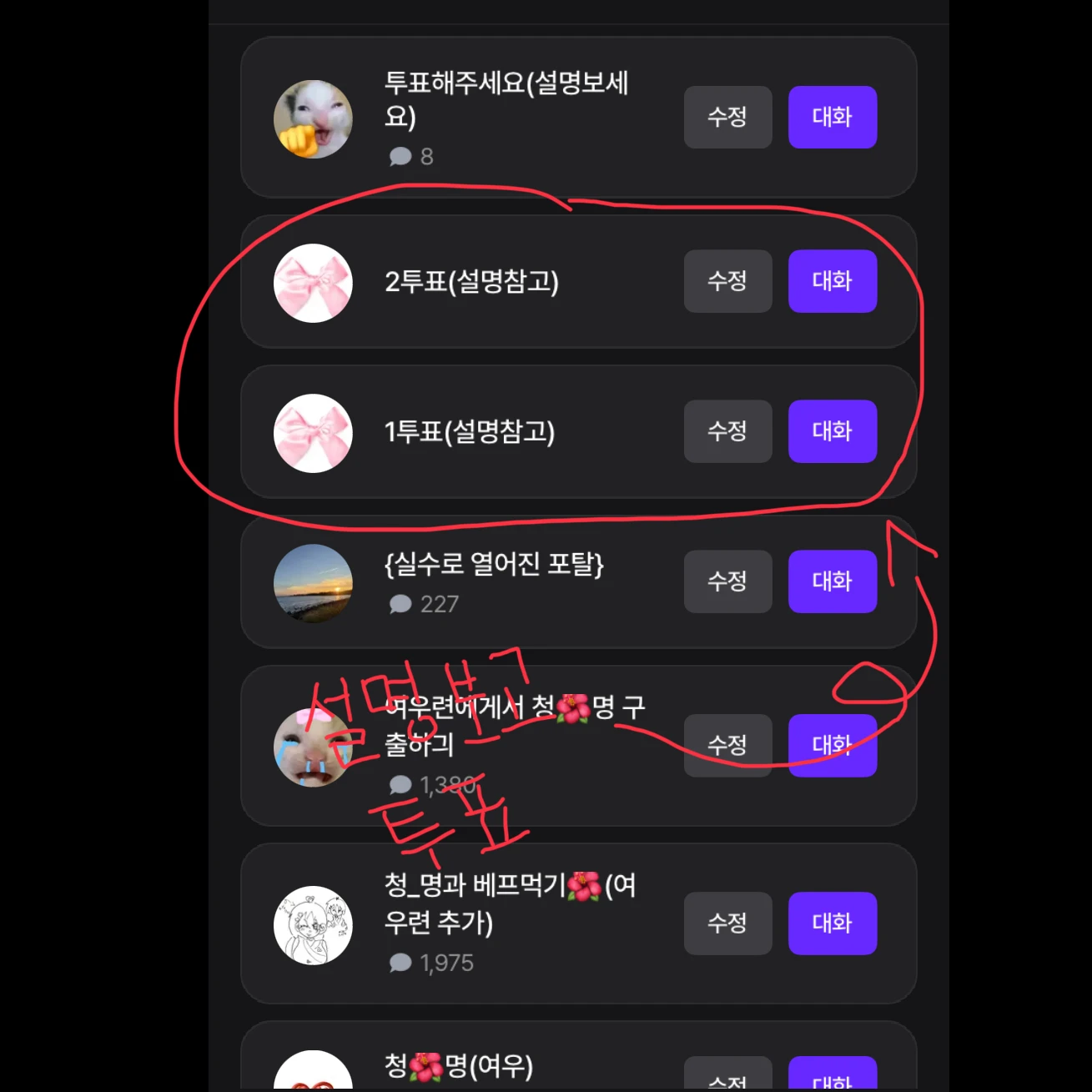The height and width of the screenshot is (1092, 1092).
Task: Open 대화 for 2투표(설명참고)
Action: click(x=832, y=281)
